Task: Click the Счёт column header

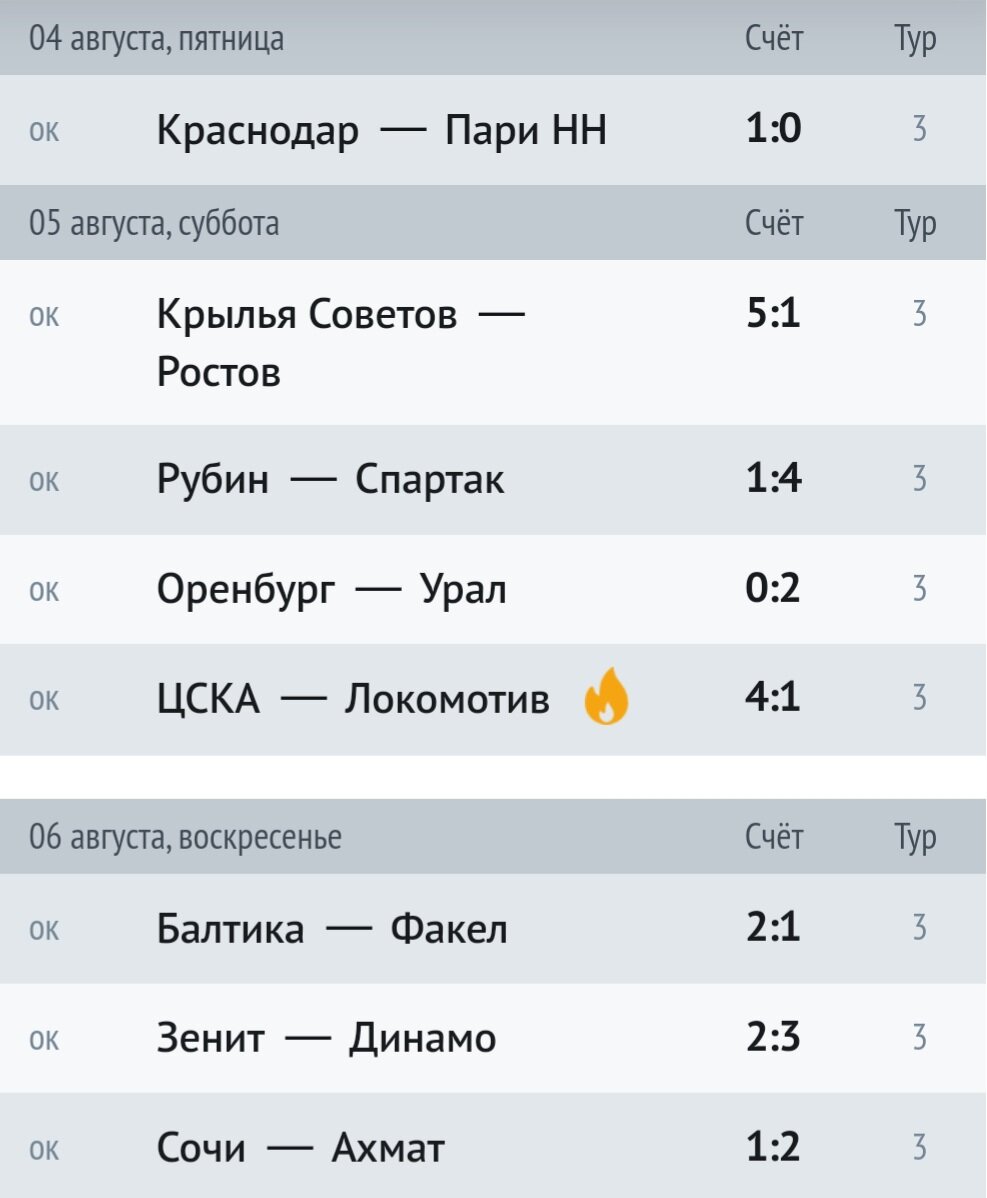Action: point(775,39)
